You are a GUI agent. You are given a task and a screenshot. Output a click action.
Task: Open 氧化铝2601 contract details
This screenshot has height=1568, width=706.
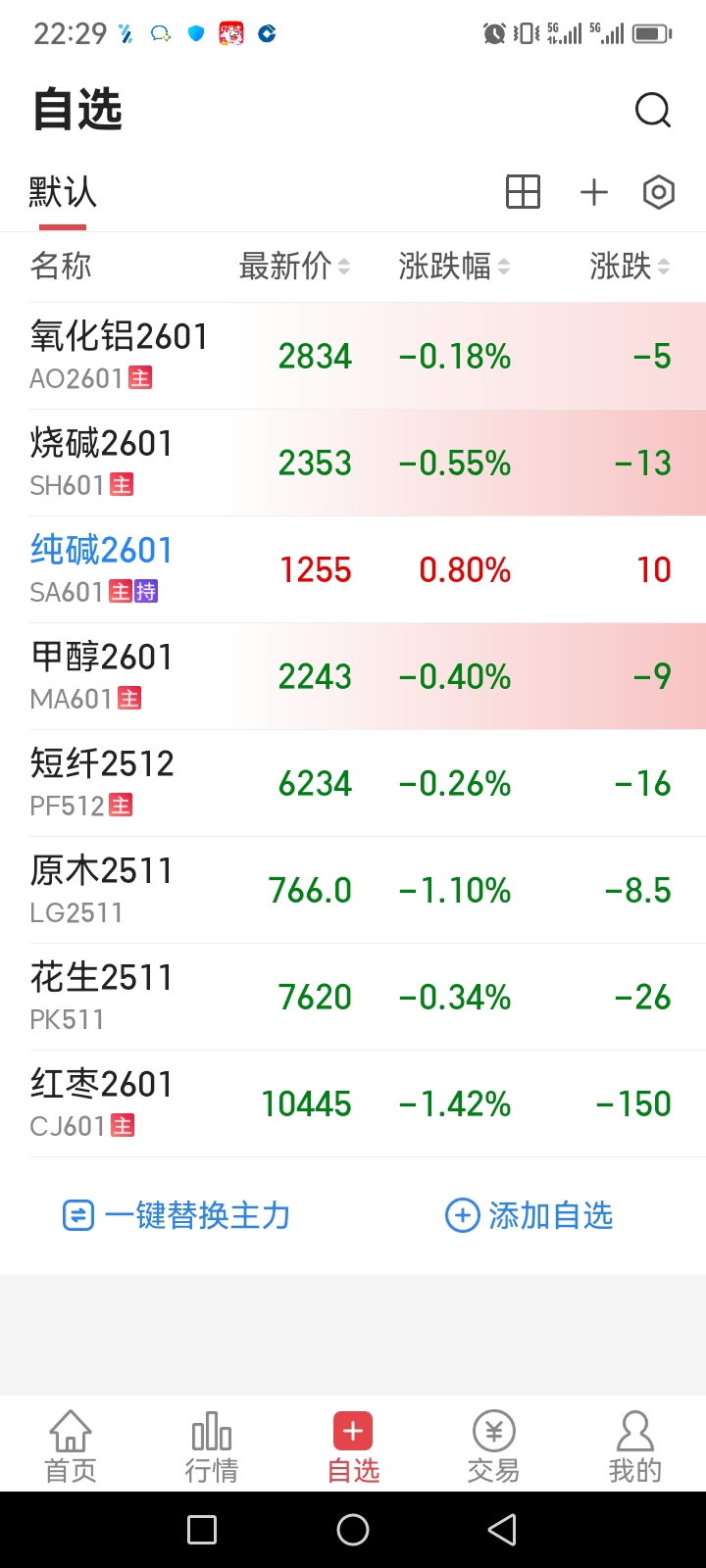click(x=353, y=356)
